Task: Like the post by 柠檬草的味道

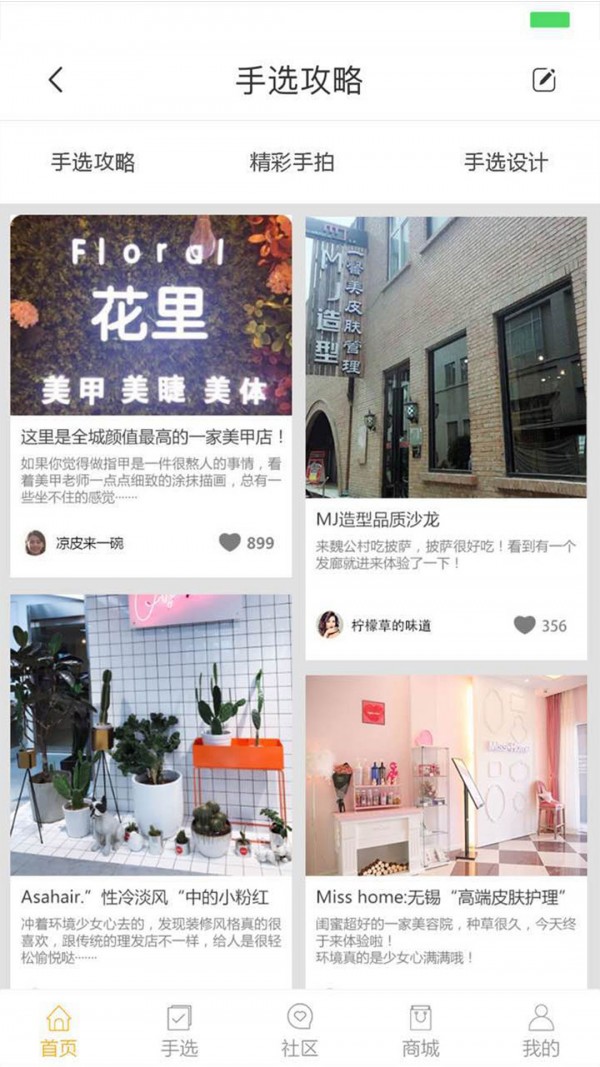Action: click(x=524, y=625)
